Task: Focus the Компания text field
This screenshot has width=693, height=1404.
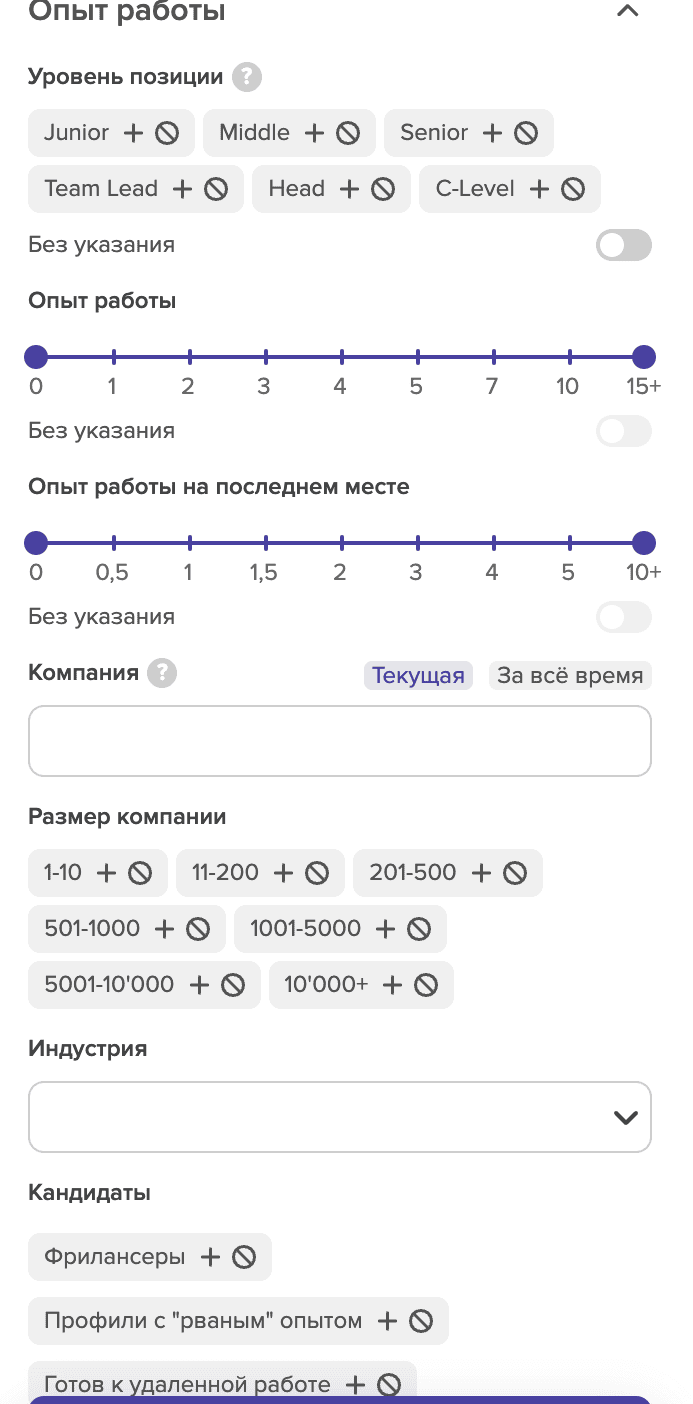Action: 340,741
